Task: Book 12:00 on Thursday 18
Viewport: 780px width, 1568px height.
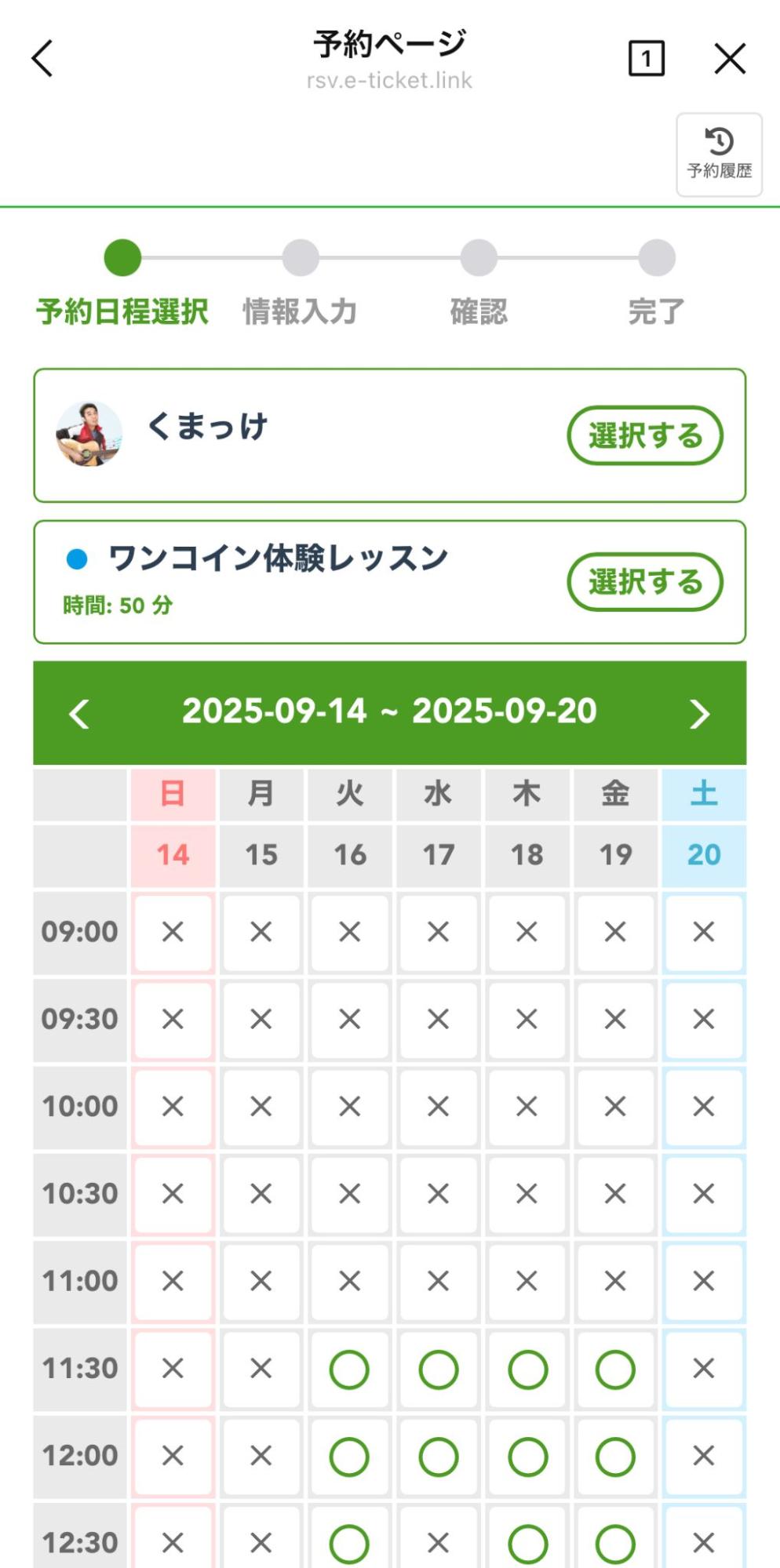Action: coord(527,1457)
